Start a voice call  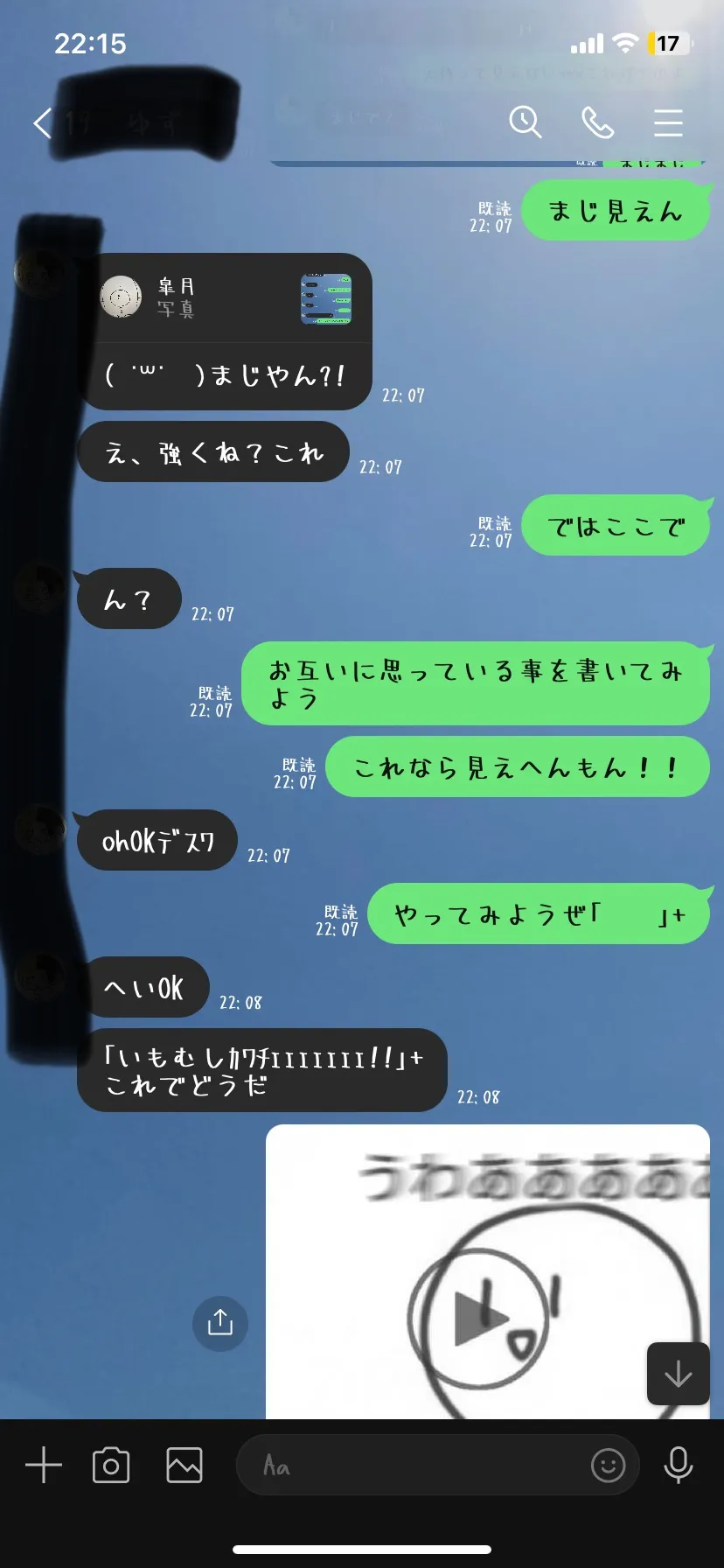(598, 123)
